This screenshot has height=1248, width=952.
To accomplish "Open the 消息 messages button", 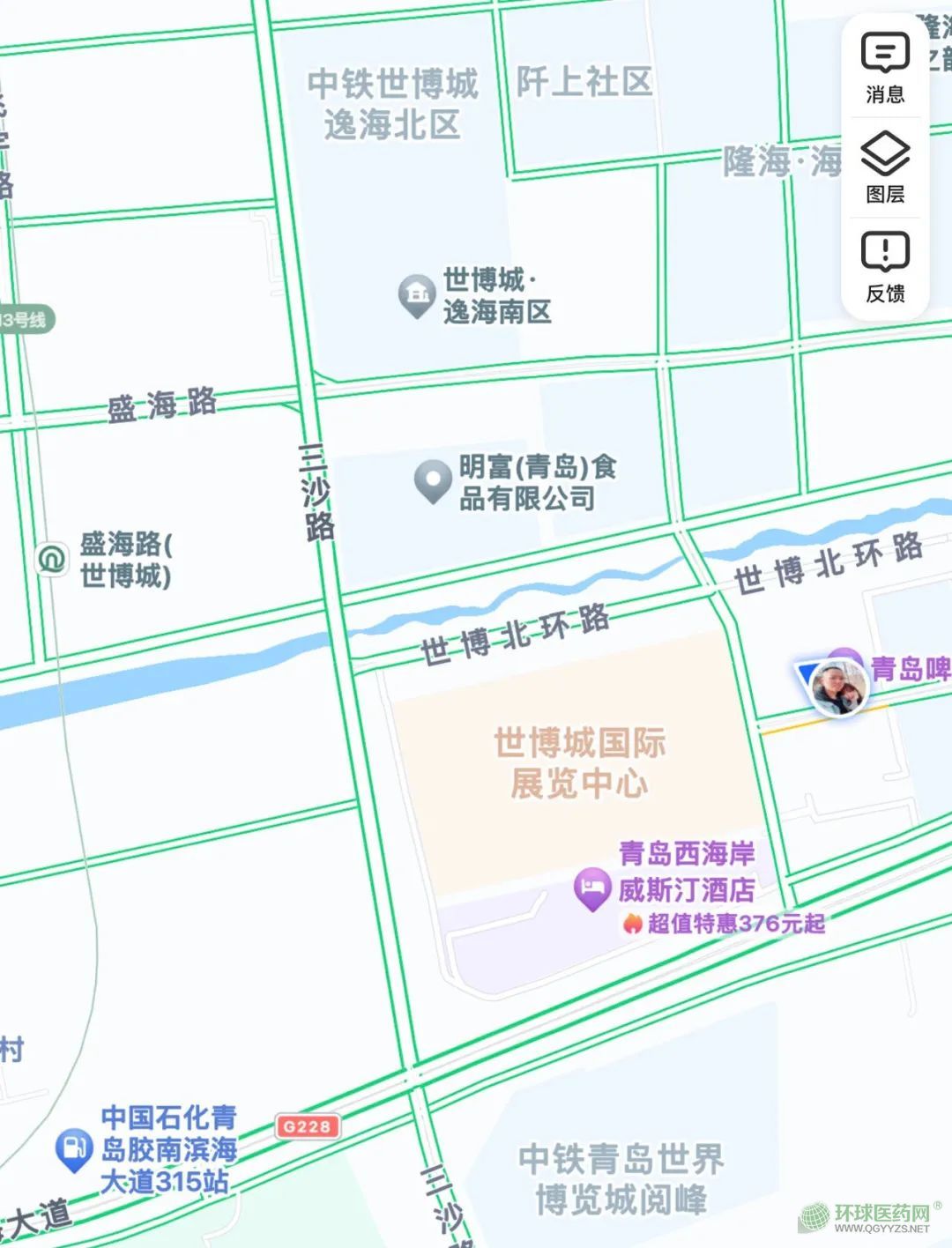I will (x=885, y=68).
